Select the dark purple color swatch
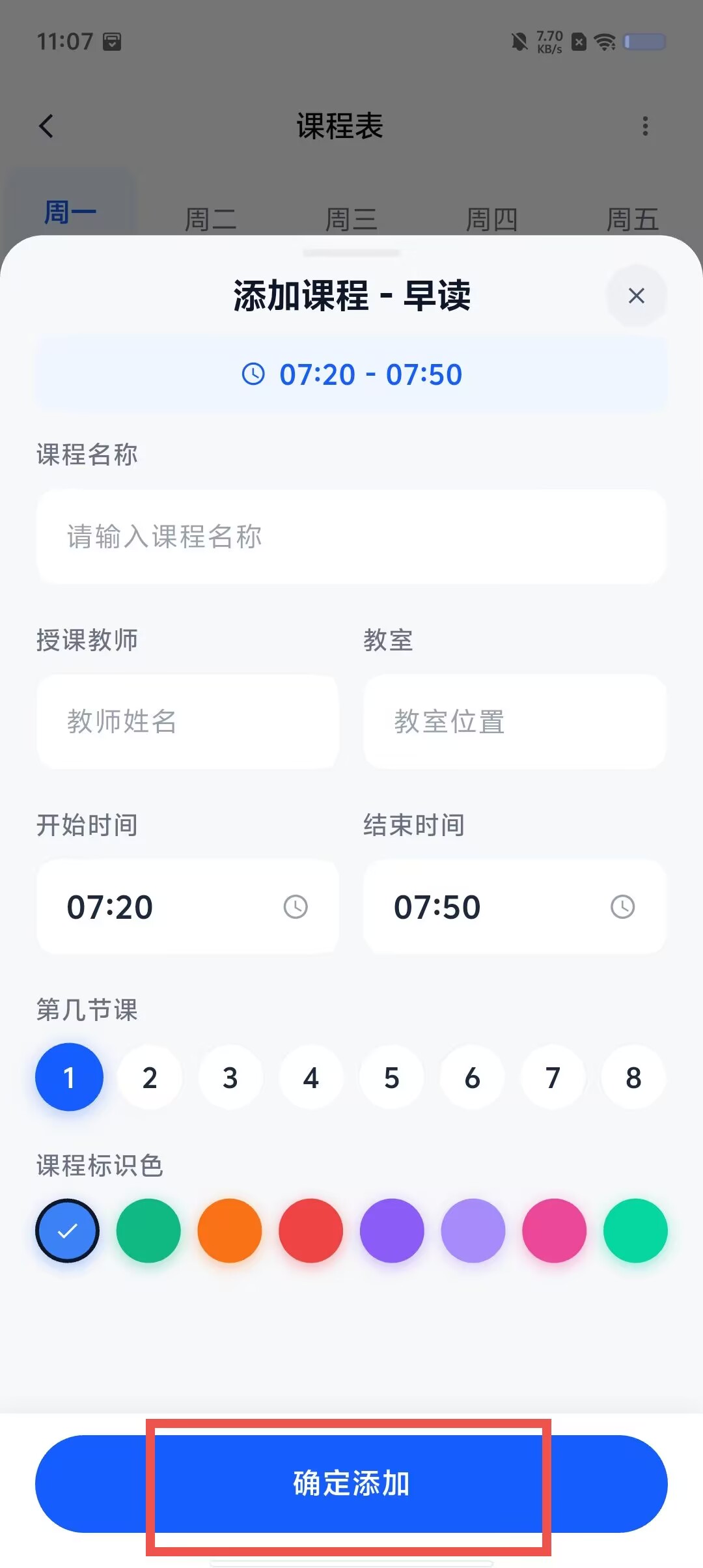Screen dimensions: 703x1568 pyautogui.click(x=392, y=1230)
